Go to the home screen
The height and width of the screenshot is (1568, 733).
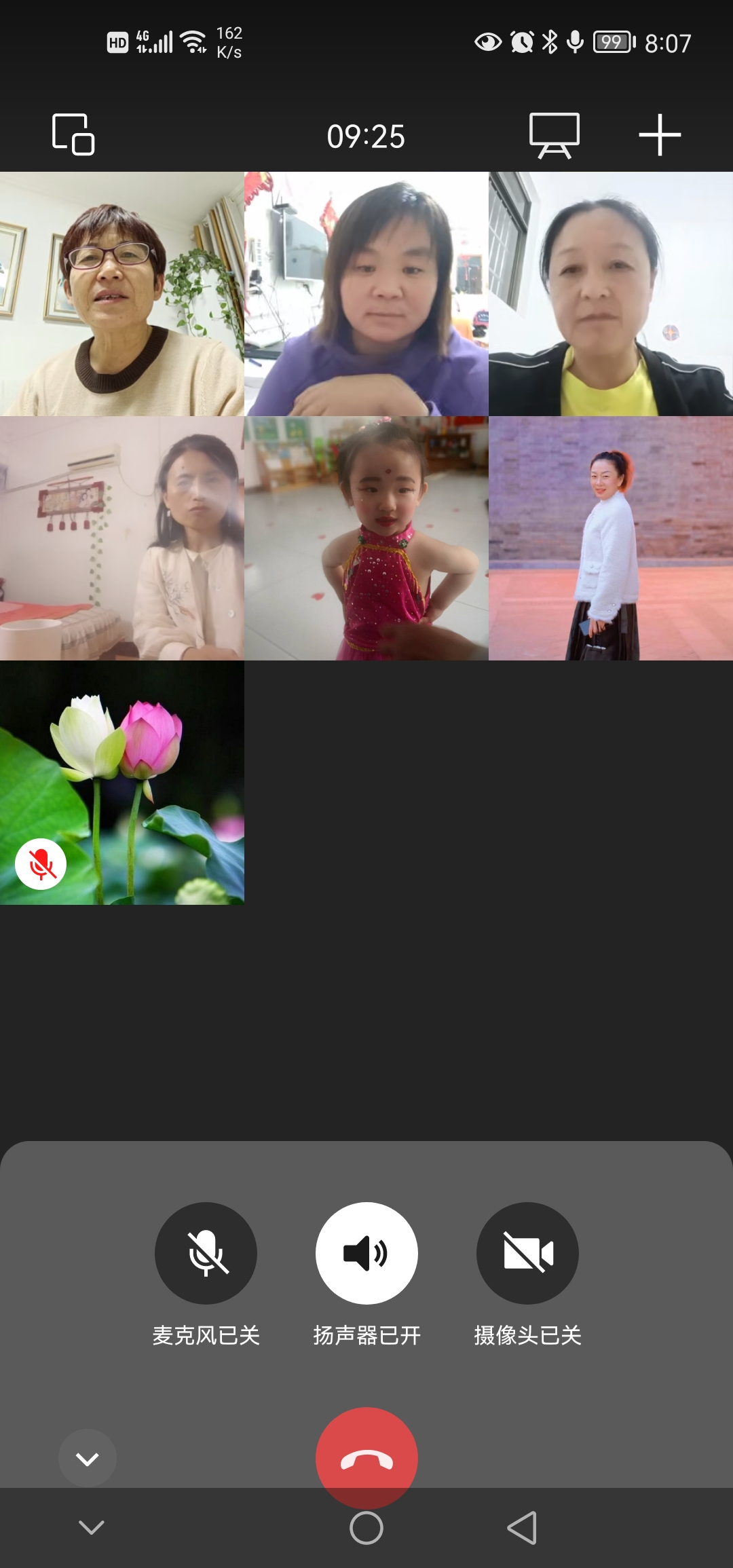[x=366, y=1527]
